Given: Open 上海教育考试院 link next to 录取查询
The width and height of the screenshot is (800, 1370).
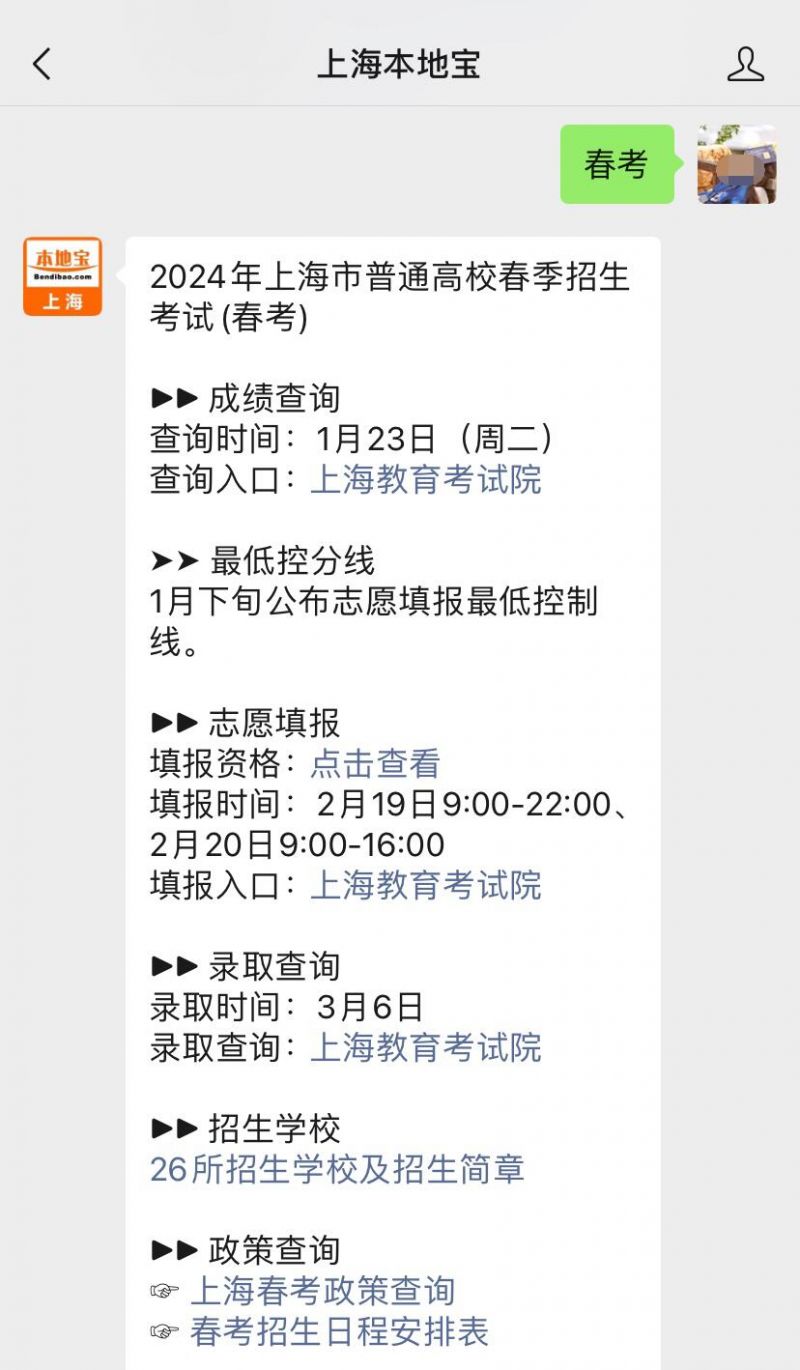Looking at the screenshot, I should (426, 1047).
